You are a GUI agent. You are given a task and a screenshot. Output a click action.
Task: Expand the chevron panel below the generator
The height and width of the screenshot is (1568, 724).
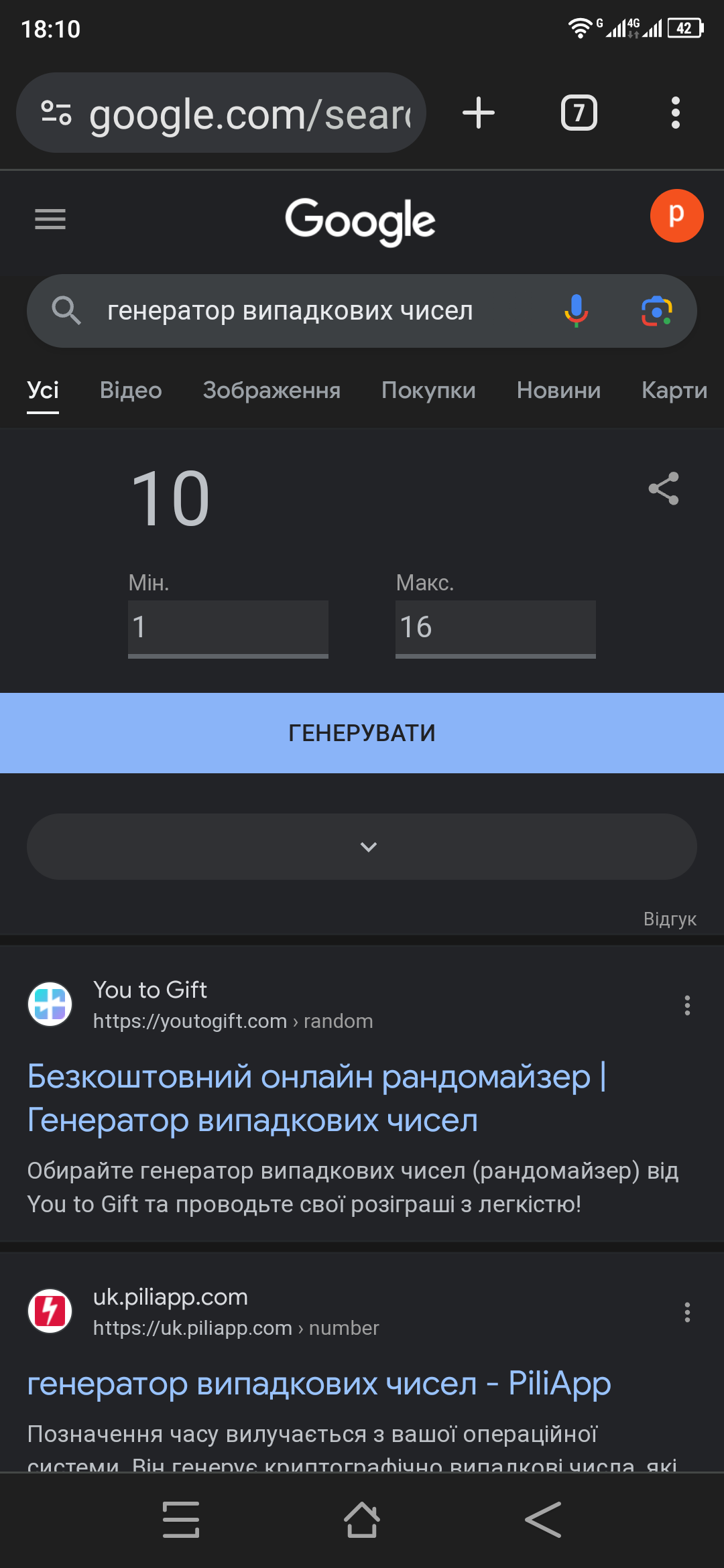tap(362, 847)
